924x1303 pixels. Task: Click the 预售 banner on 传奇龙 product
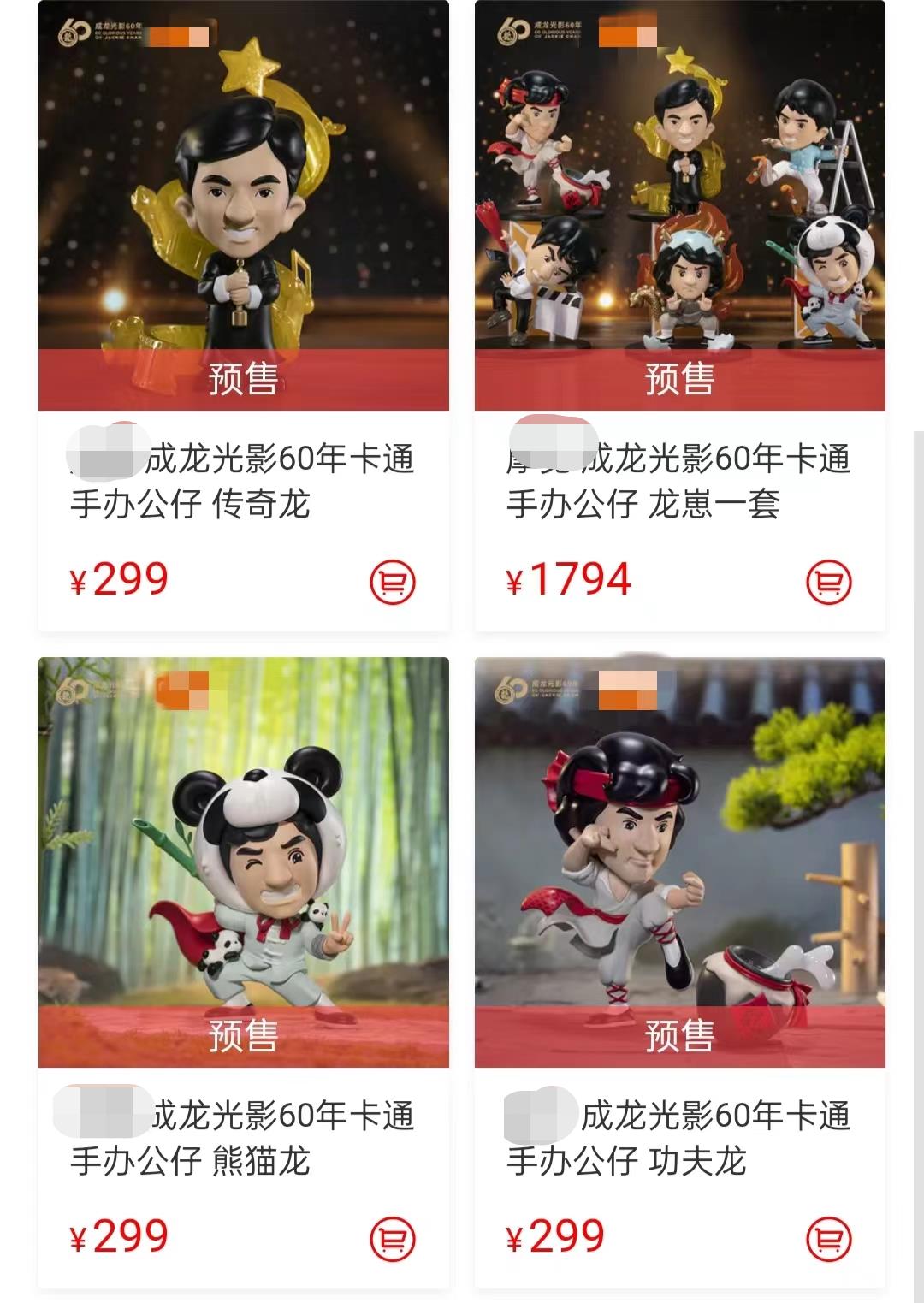coord(242,376)
